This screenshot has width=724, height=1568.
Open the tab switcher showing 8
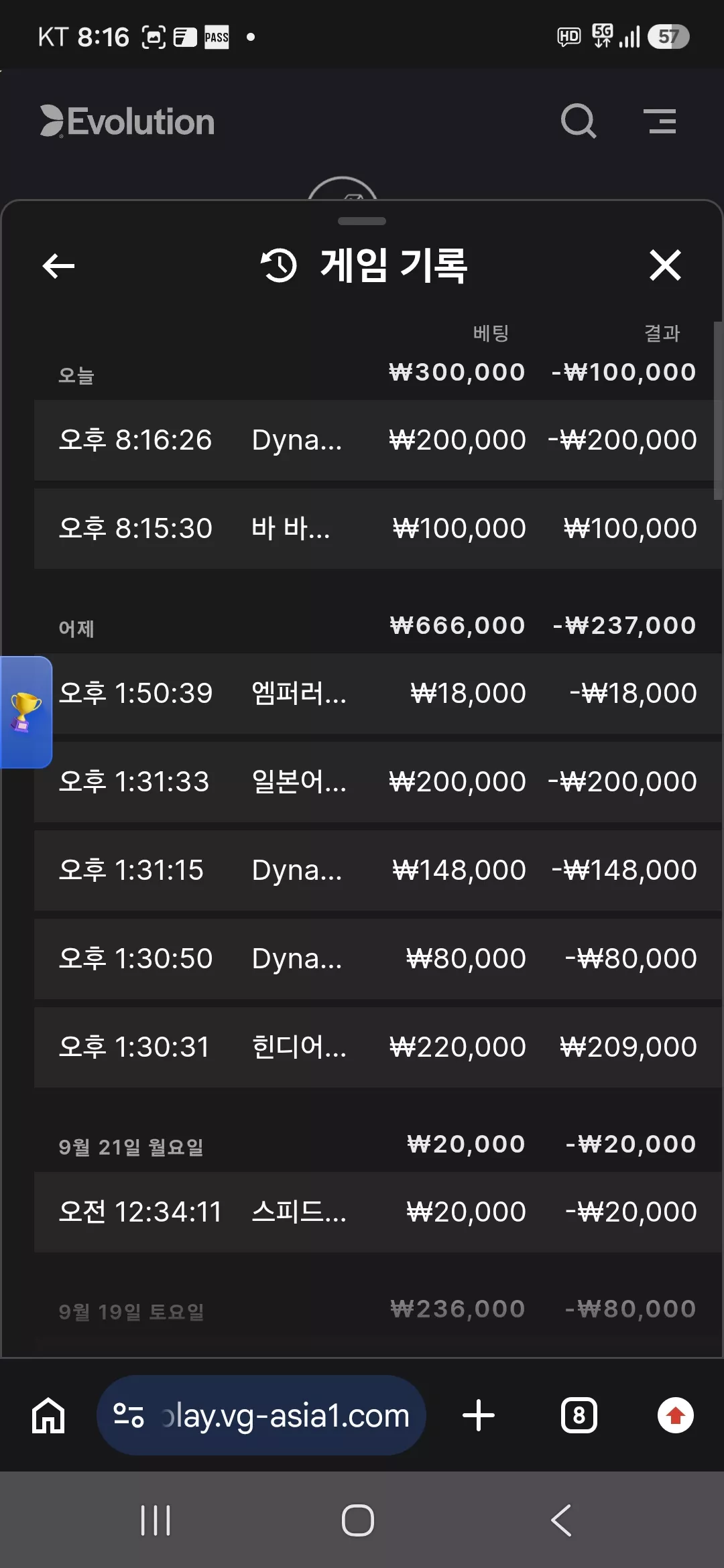[x=579, y=1415]
